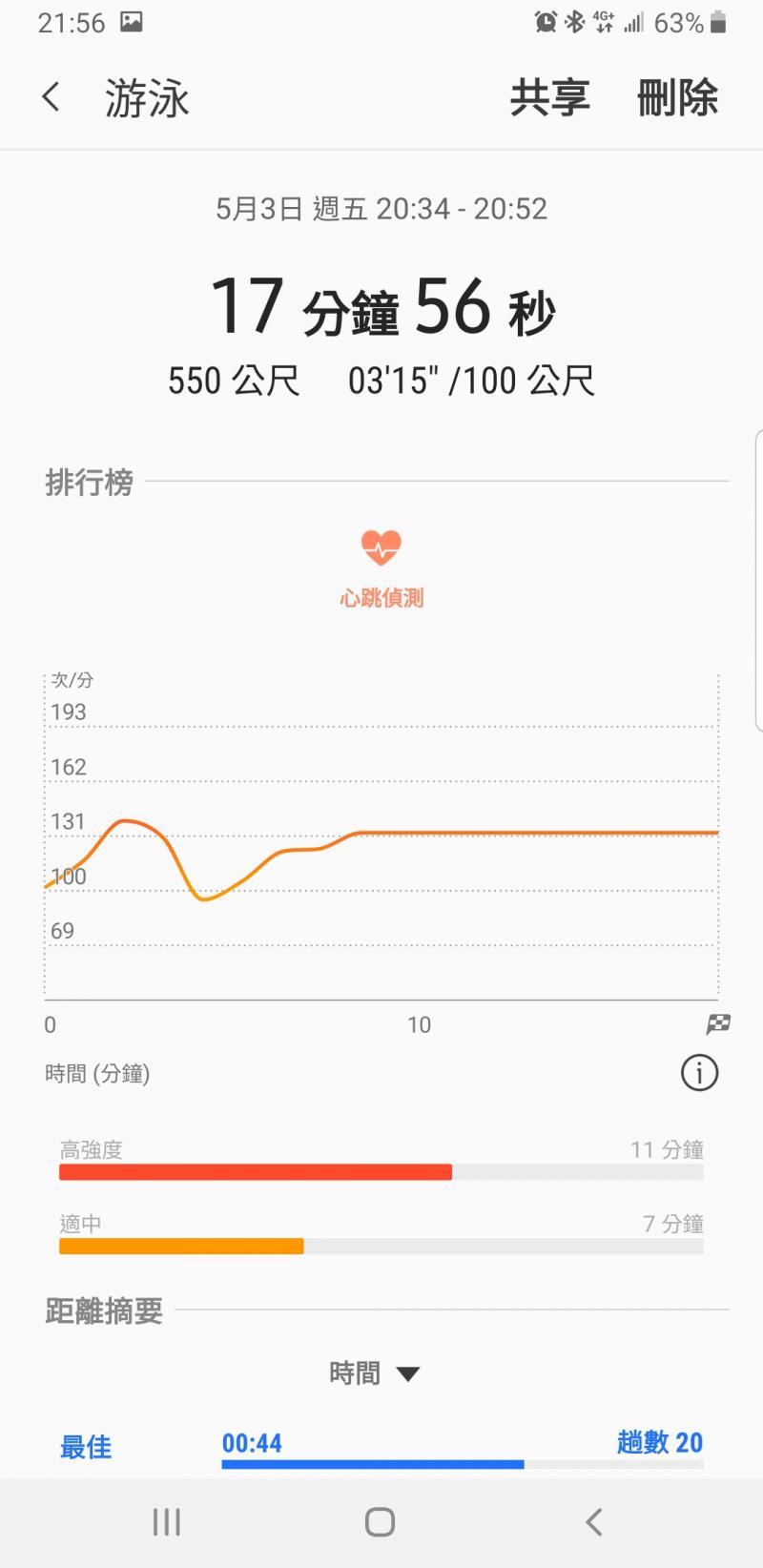Expand the 時間 dropdown
Image resolution: width=763 pixels, height=1568 pixels.
point(374,1373)
